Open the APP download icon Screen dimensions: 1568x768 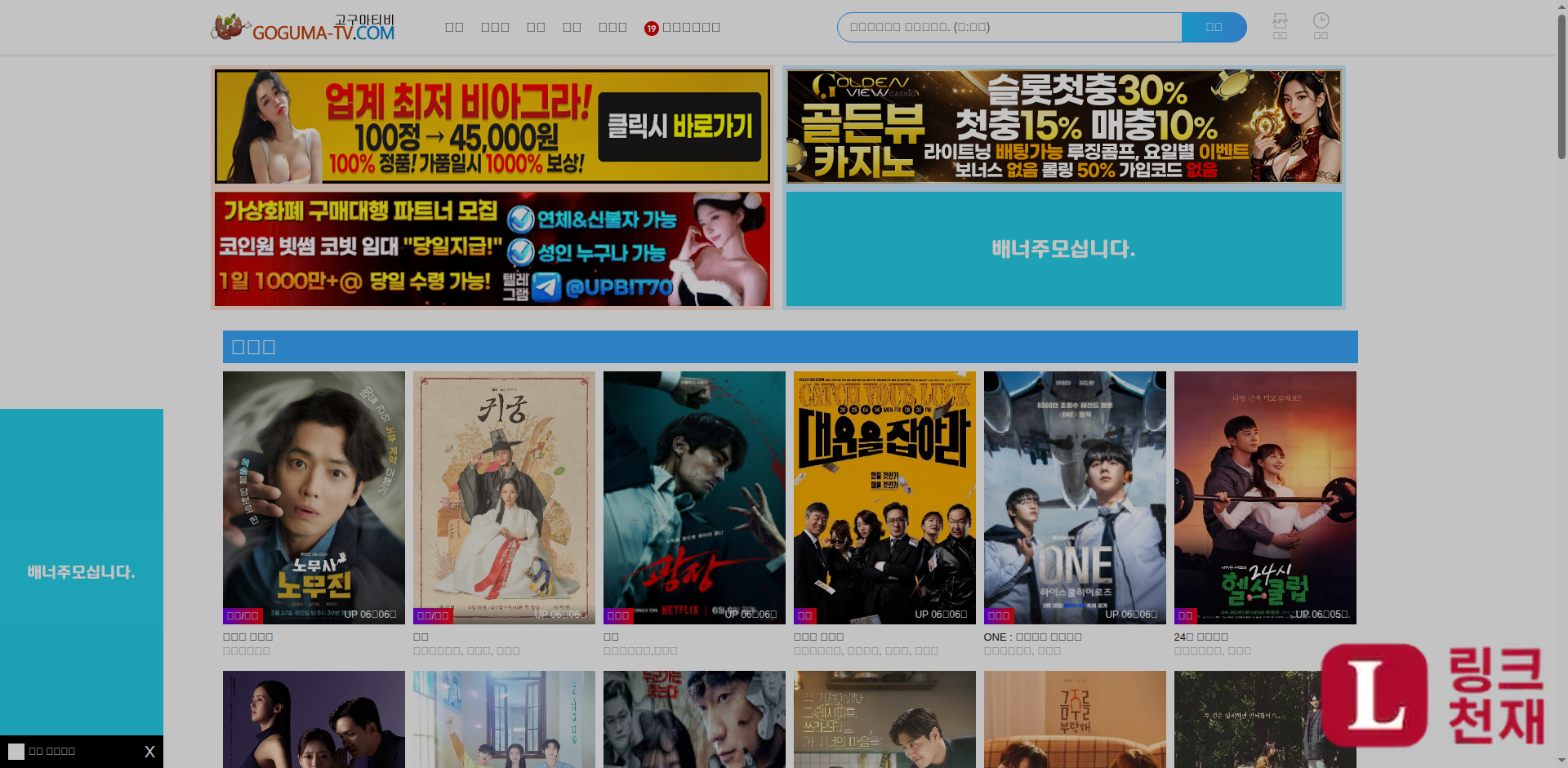[x=1280, y=25]
